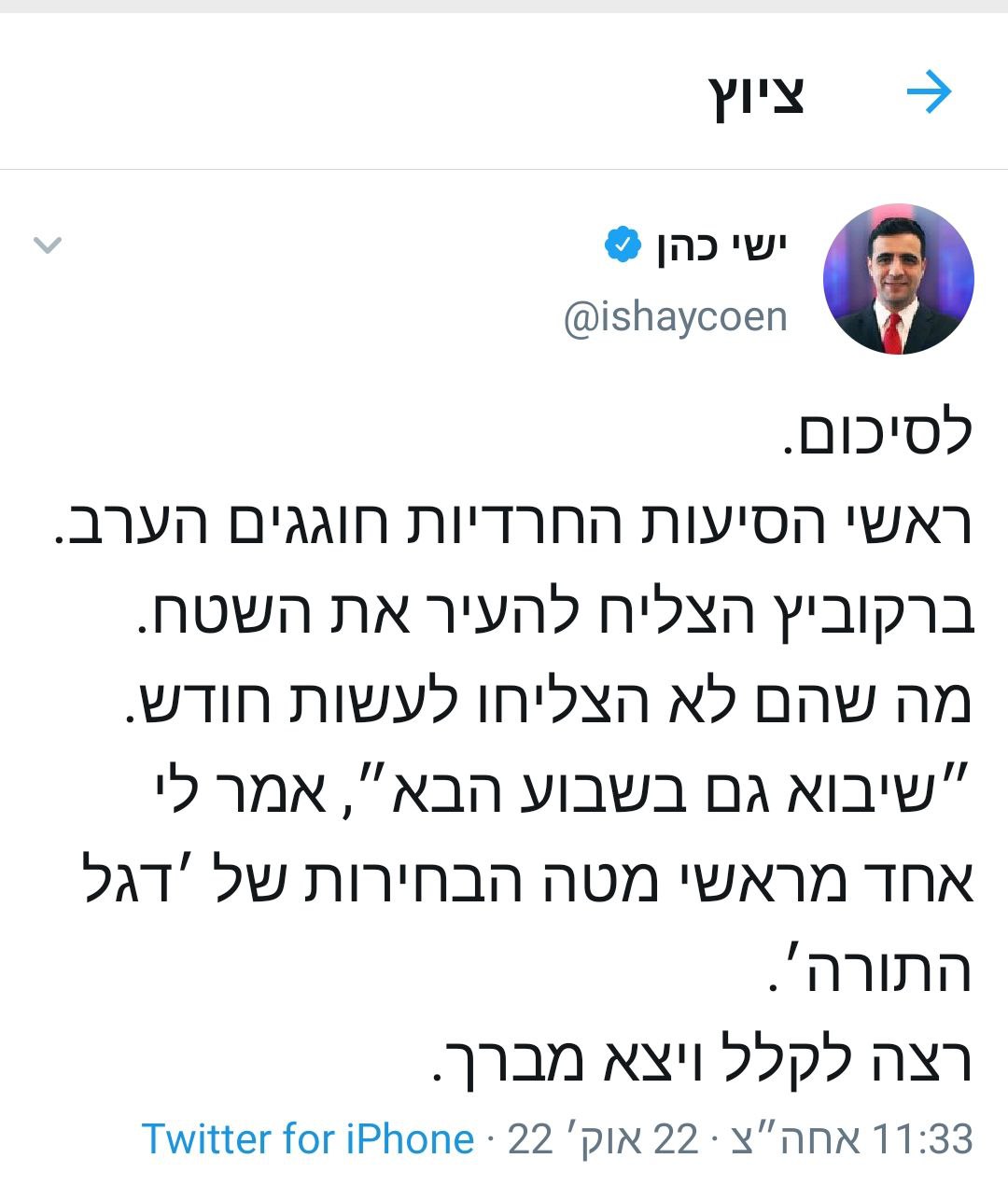Open the Twitter for iPhone source link
The width and height of the screenshot is (1008, 1186).
[x=307, y=1139]
